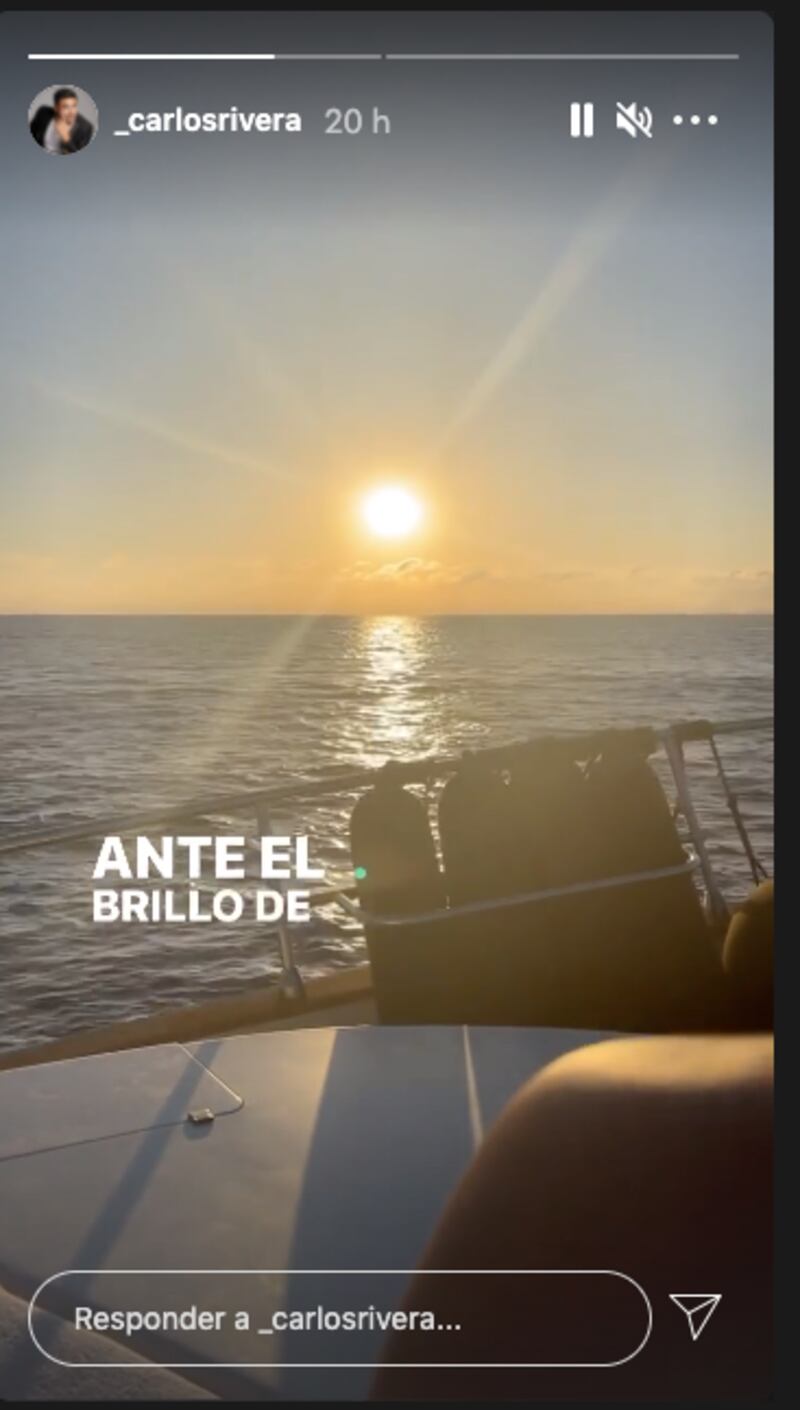
Task: Unmute the story sound
Action: [x=633, y=121]
